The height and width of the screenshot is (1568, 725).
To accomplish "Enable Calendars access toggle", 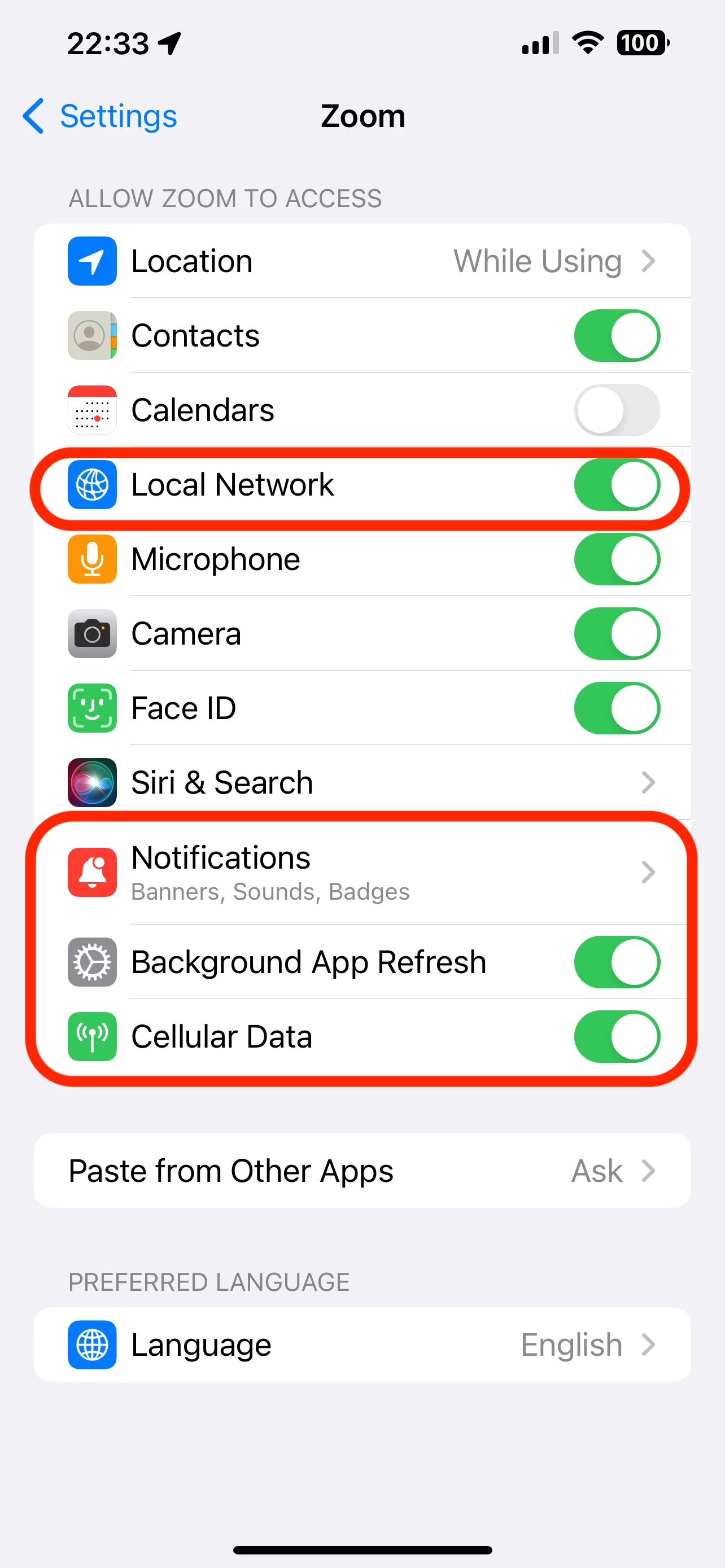I will pos(616,410).
